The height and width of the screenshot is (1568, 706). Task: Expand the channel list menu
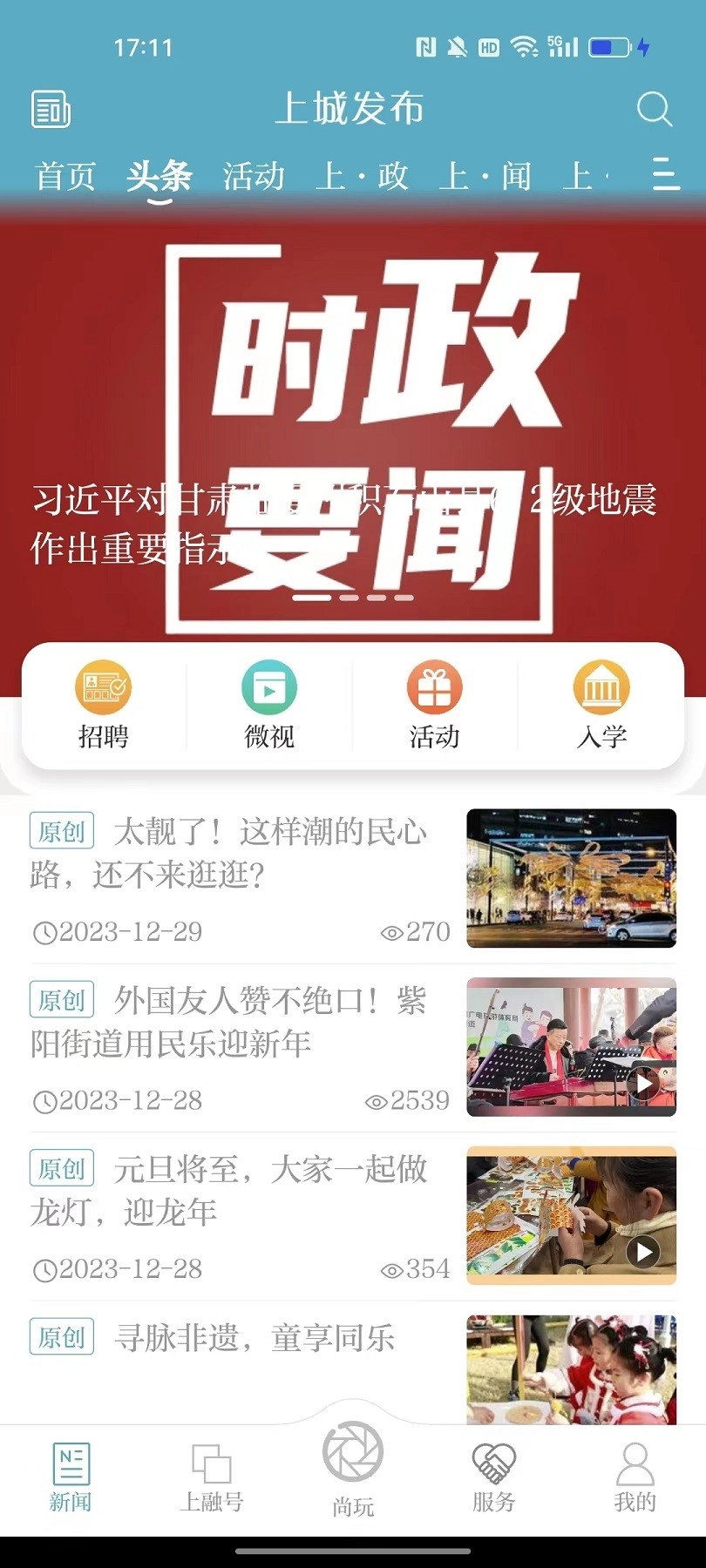[x=665, y=175]
